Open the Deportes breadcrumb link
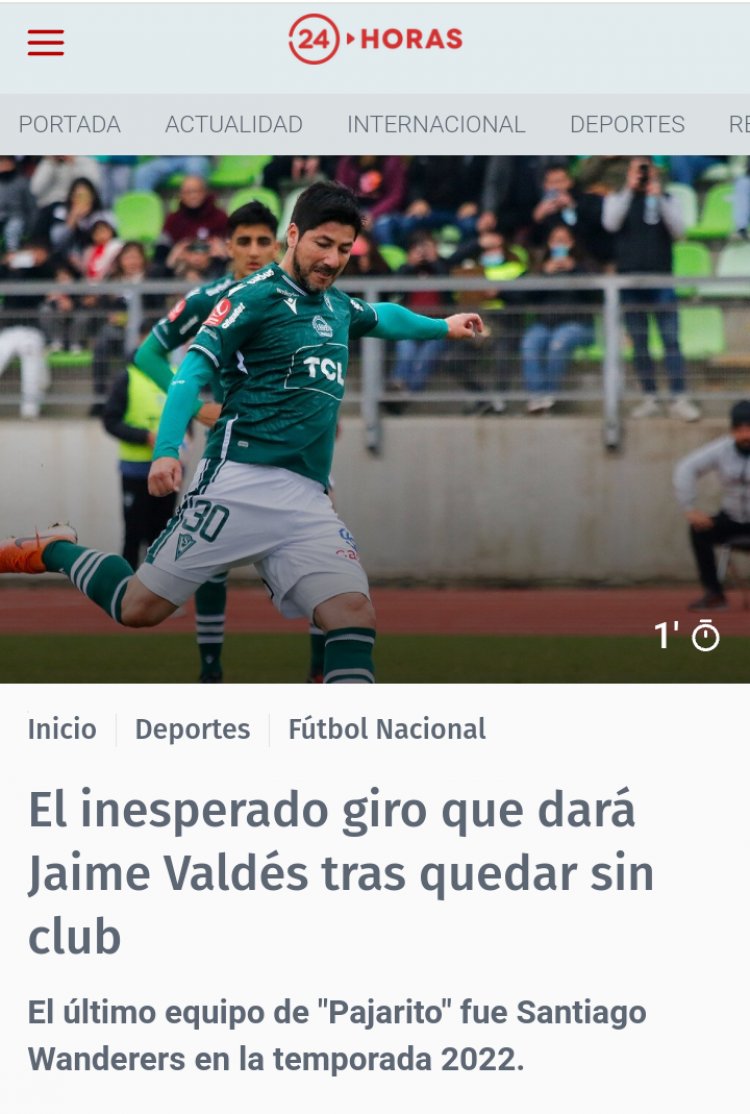The image size is (750, 1114). click(x=192, y=729)
